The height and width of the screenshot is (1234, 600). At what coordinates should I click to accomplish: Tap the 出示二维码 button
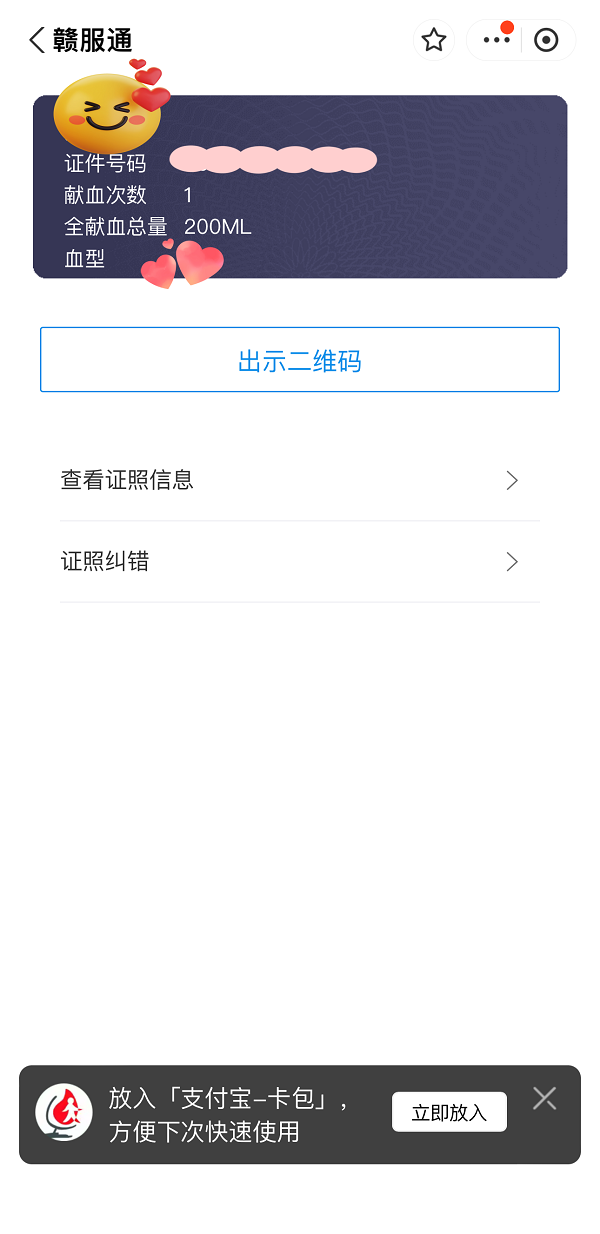(299, 360)
